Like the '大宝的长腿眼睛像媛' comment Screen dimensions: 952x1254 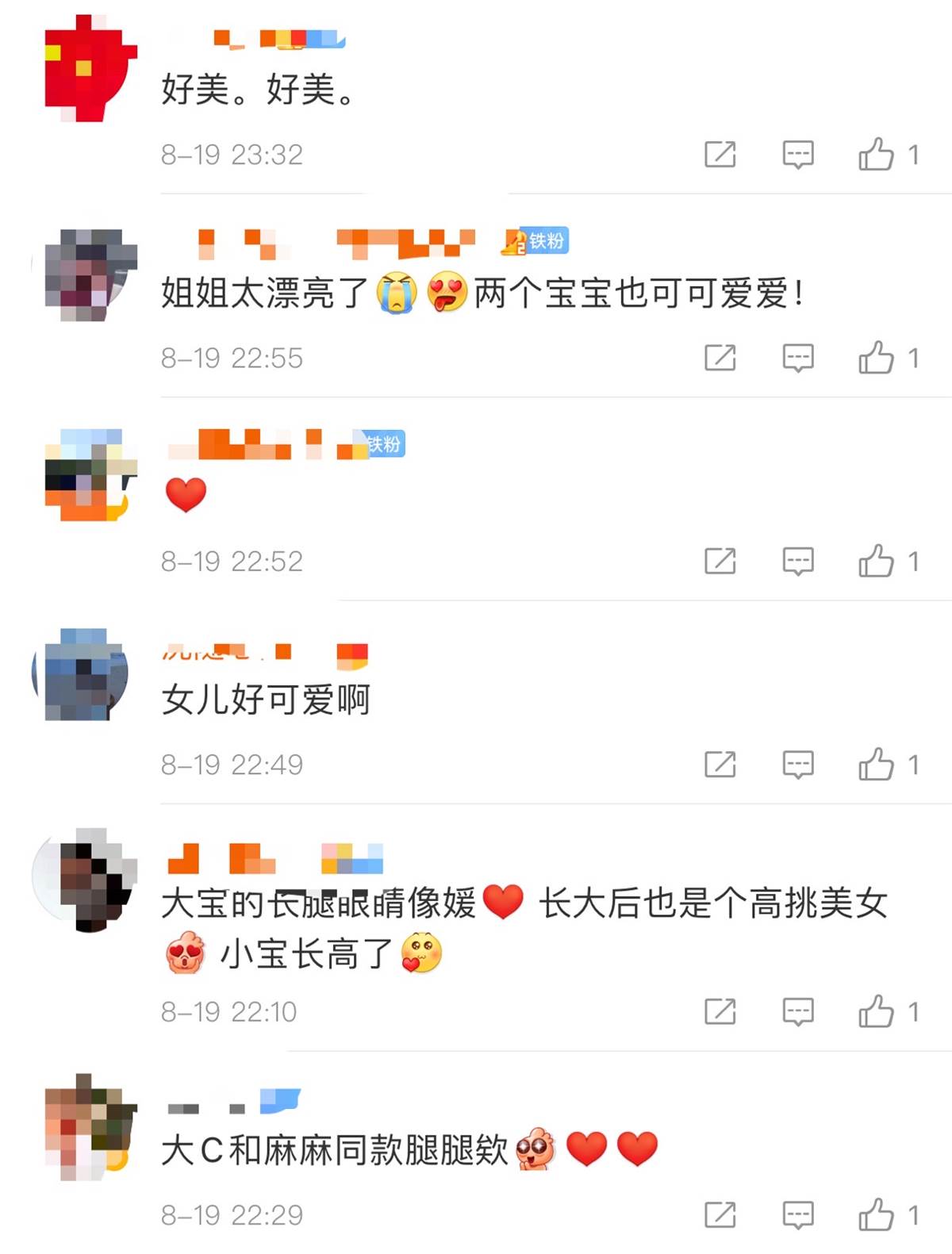(x=876, y=1011)
